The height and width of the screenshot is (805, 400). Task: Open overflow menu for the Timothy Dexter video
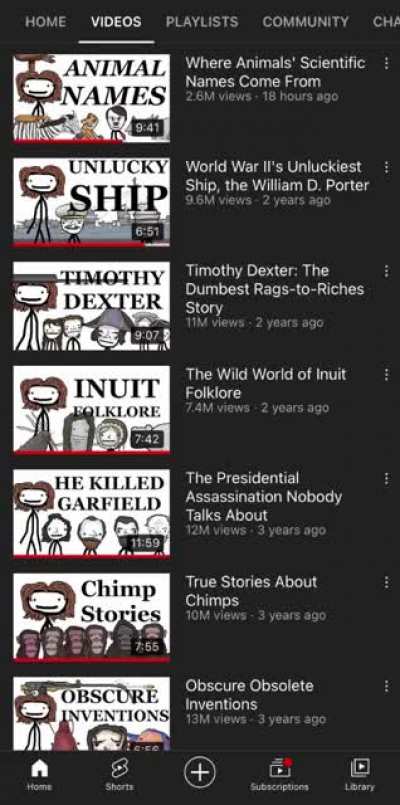[386, 271]
